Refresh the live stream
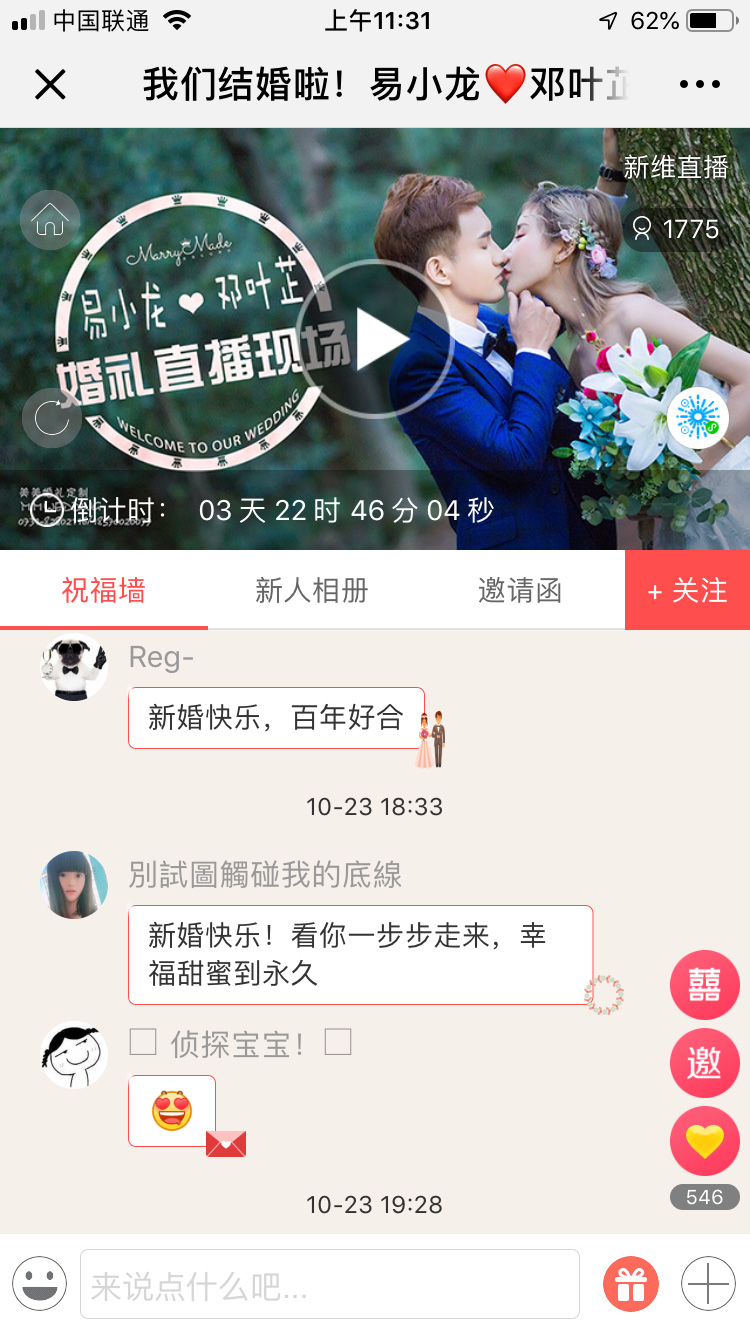Viewport: 750px width, 1334px height. tap(51, 418)
